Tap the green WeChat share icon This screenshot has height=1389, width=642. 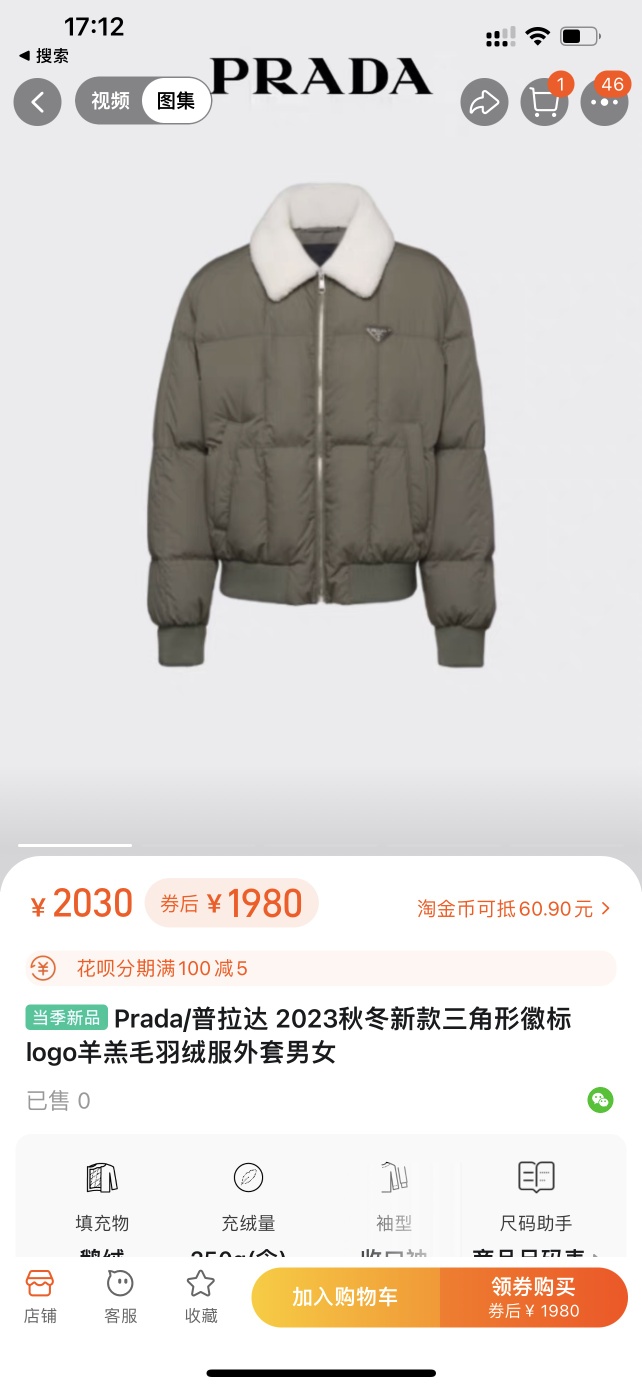[600, 1101]
